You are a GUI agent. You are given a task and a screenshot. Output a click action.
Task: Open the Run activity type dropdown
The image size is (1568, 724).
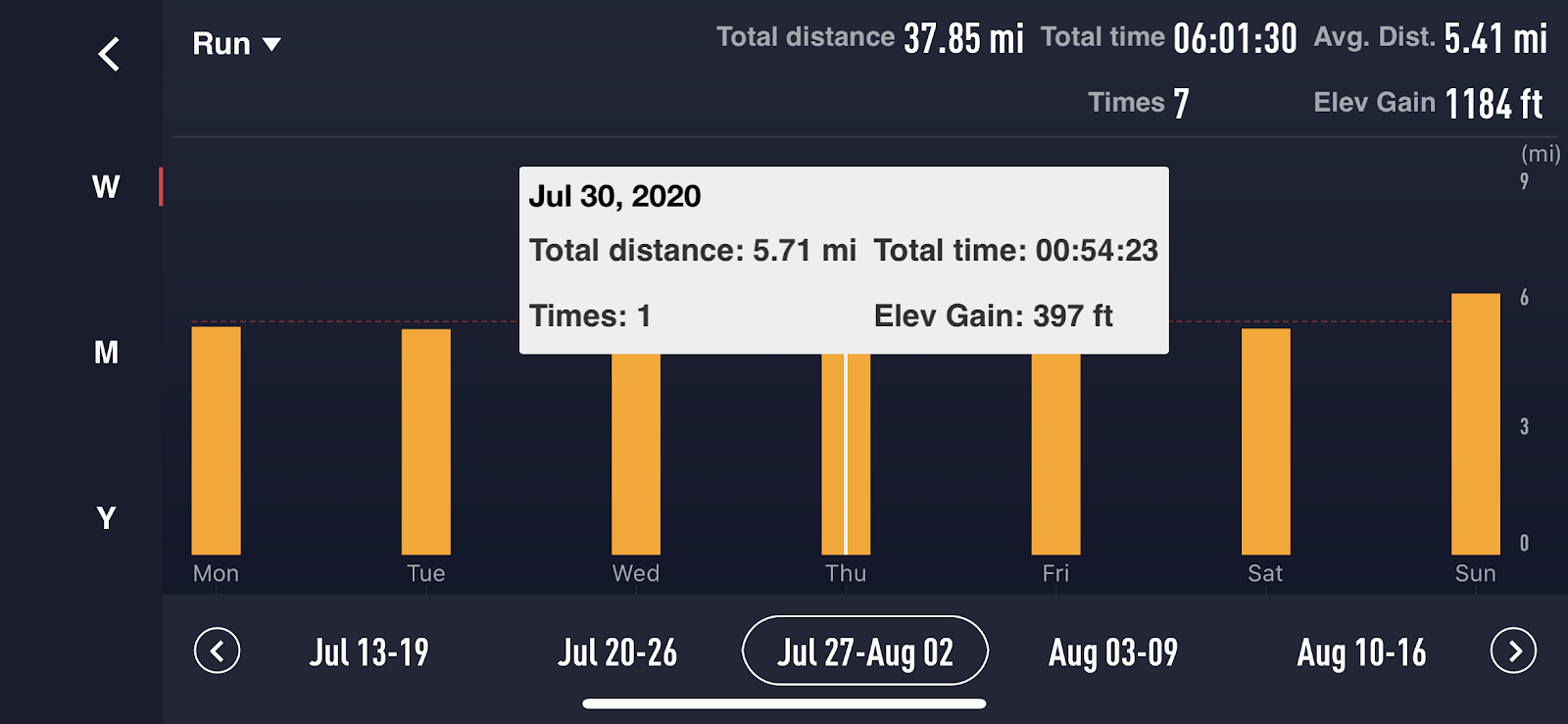click(x=236, y=44)
